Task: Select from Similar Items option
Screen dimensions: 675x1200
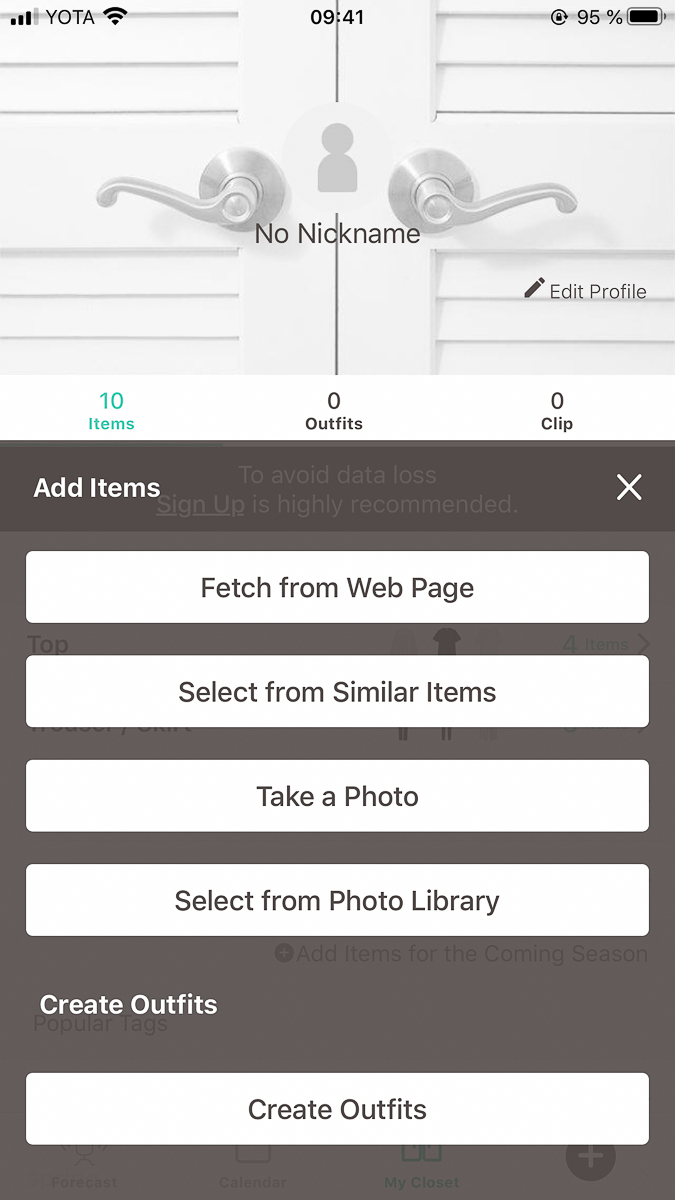Action: (x=337, y=691)
